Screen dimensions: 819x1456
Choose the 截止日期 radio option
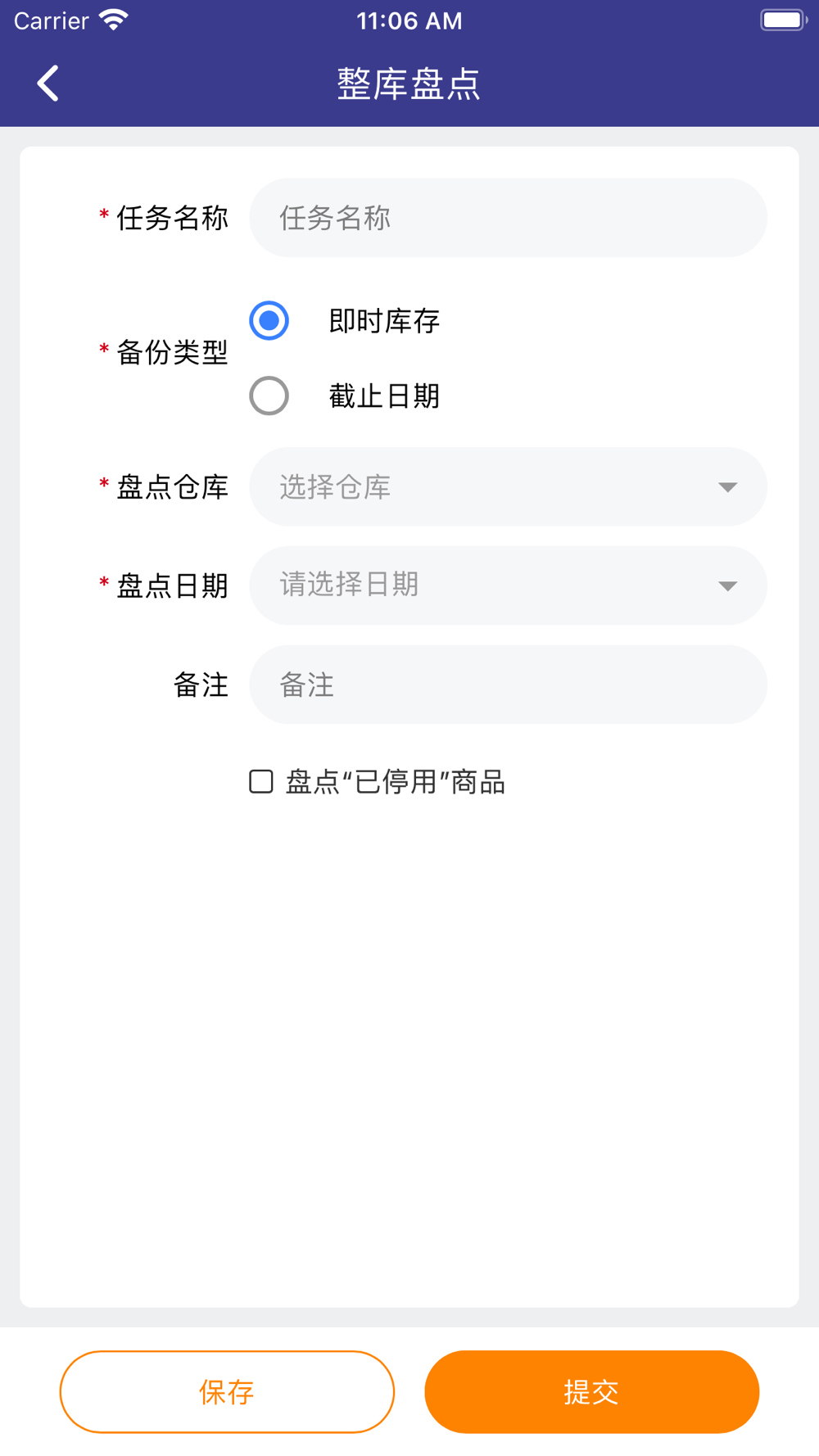(x=269, y=396)
